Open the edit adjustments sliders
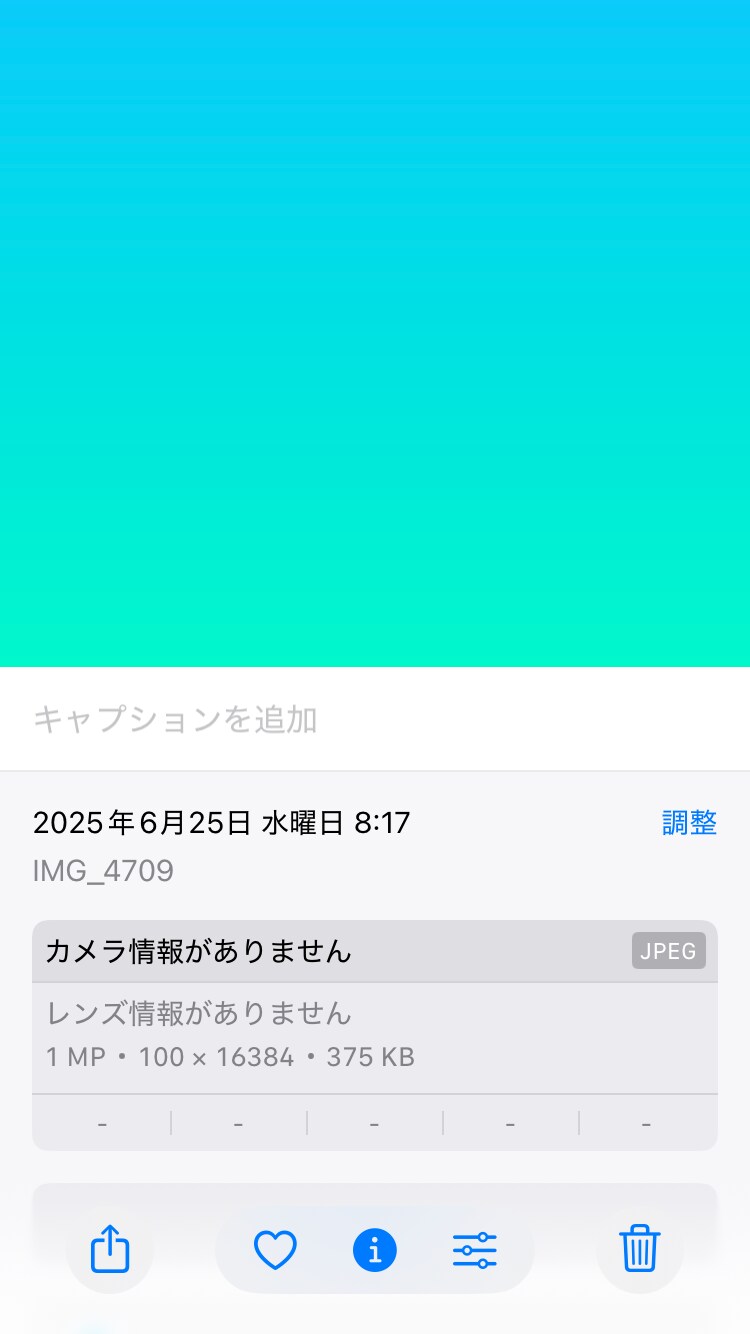The height and width of the screenshot is (1334, 750). [x=475, y=1250]
